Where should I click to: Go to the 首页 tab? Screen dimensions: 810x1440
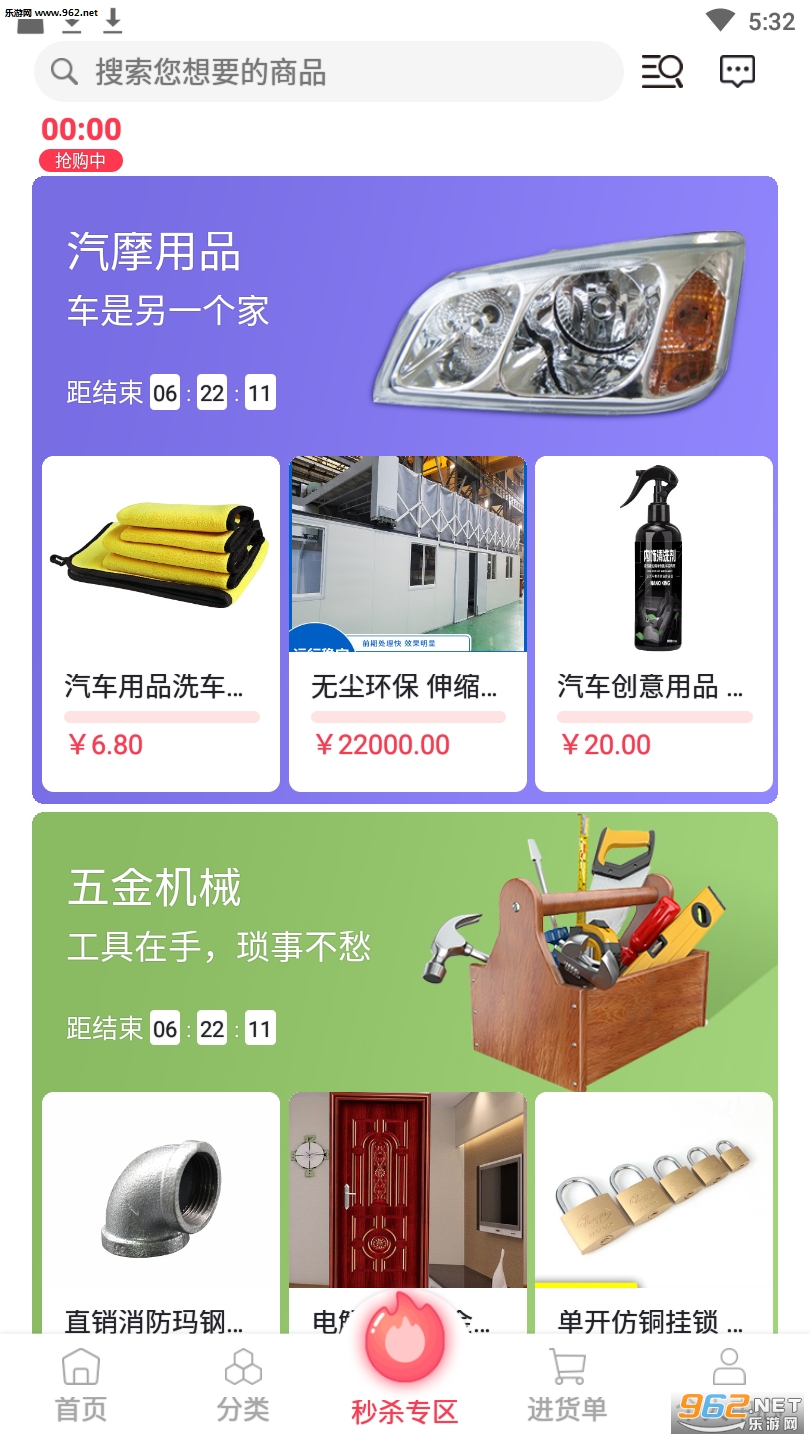point(81,1386)
